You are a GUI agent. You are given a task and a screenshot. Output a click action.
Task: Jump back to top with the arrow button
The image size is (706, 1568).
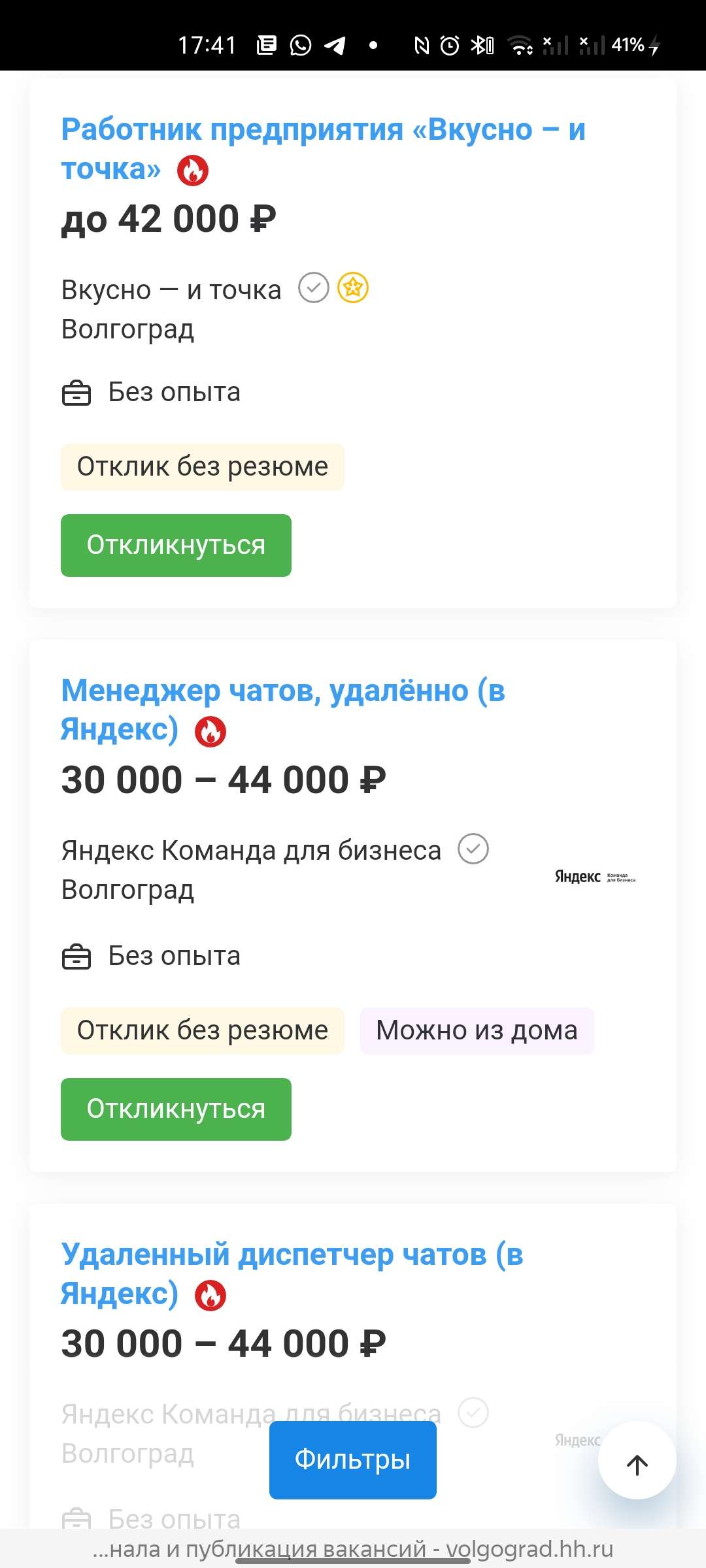[x=637, y=1460]
